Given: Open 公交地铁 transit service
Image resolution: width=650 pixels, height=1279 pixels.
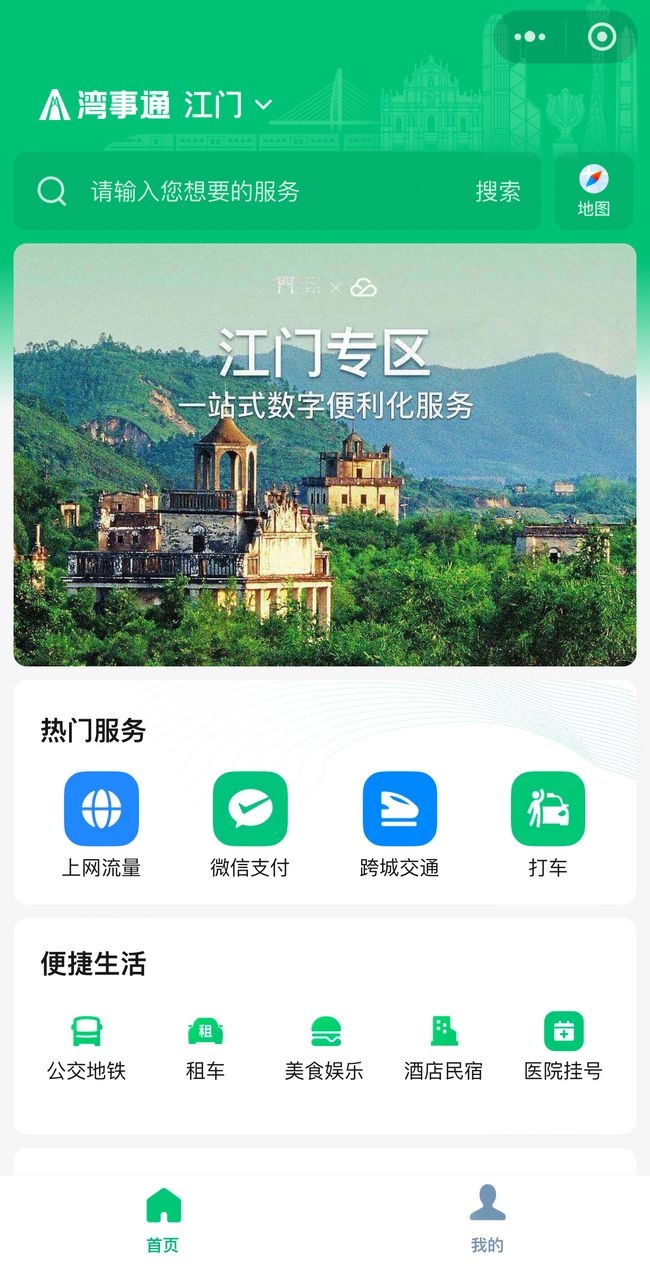Looking at the screenshot, I should (87, 1046).
